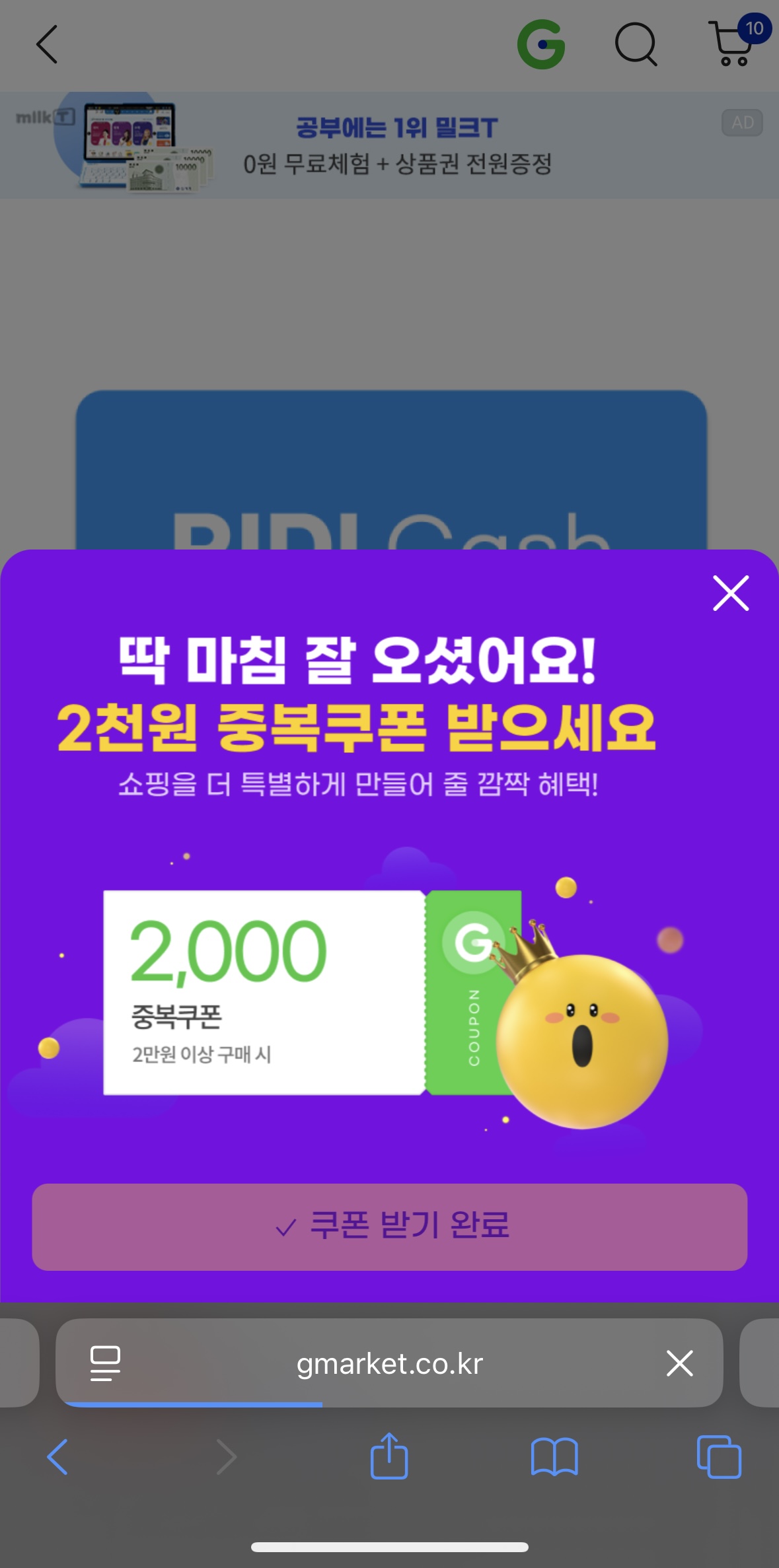Open the page settings menu in address bar
Screen dimensions: 779x1568
click(x=105, y=1363)
